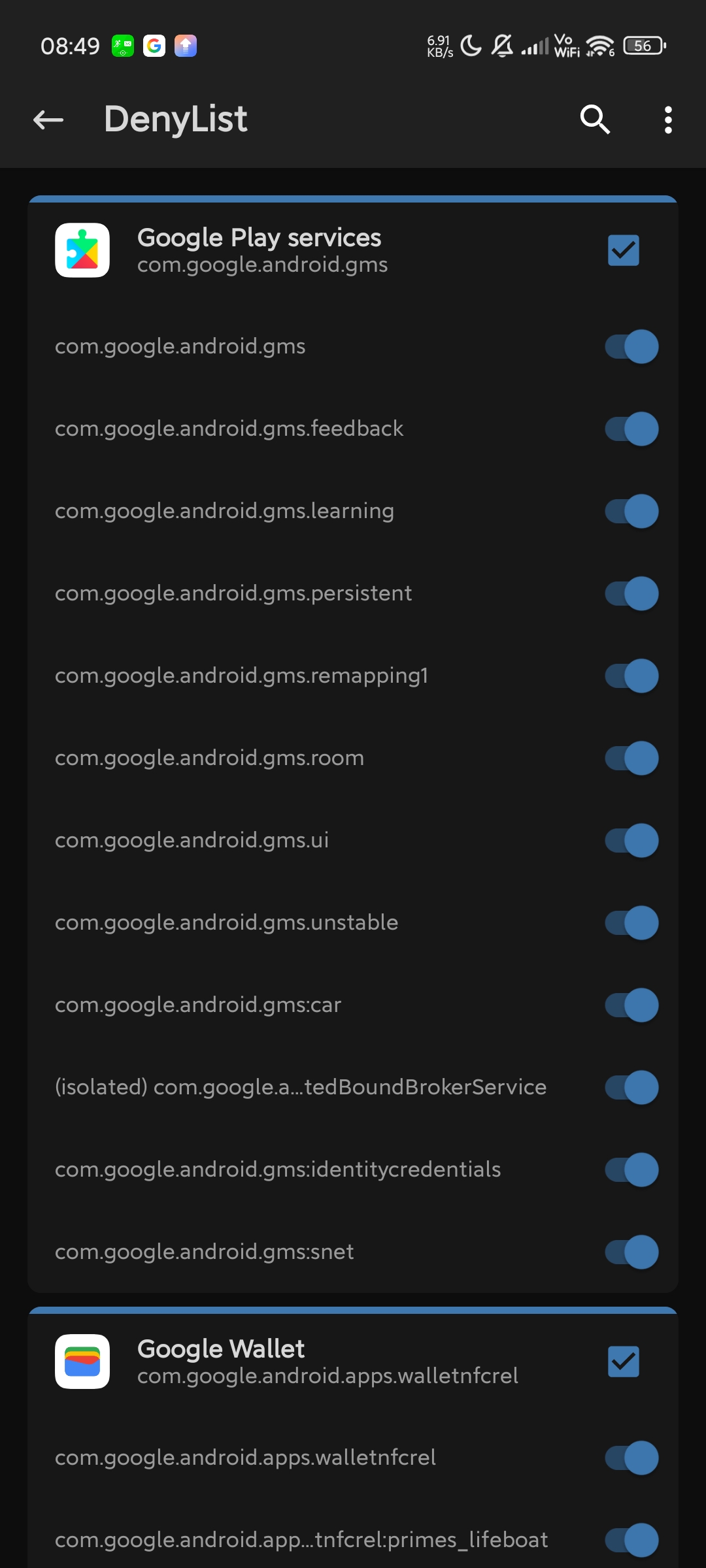Switch off com.google.android.gms.persistent
This screenshot has height=1568, width=706.
(631, 593)
